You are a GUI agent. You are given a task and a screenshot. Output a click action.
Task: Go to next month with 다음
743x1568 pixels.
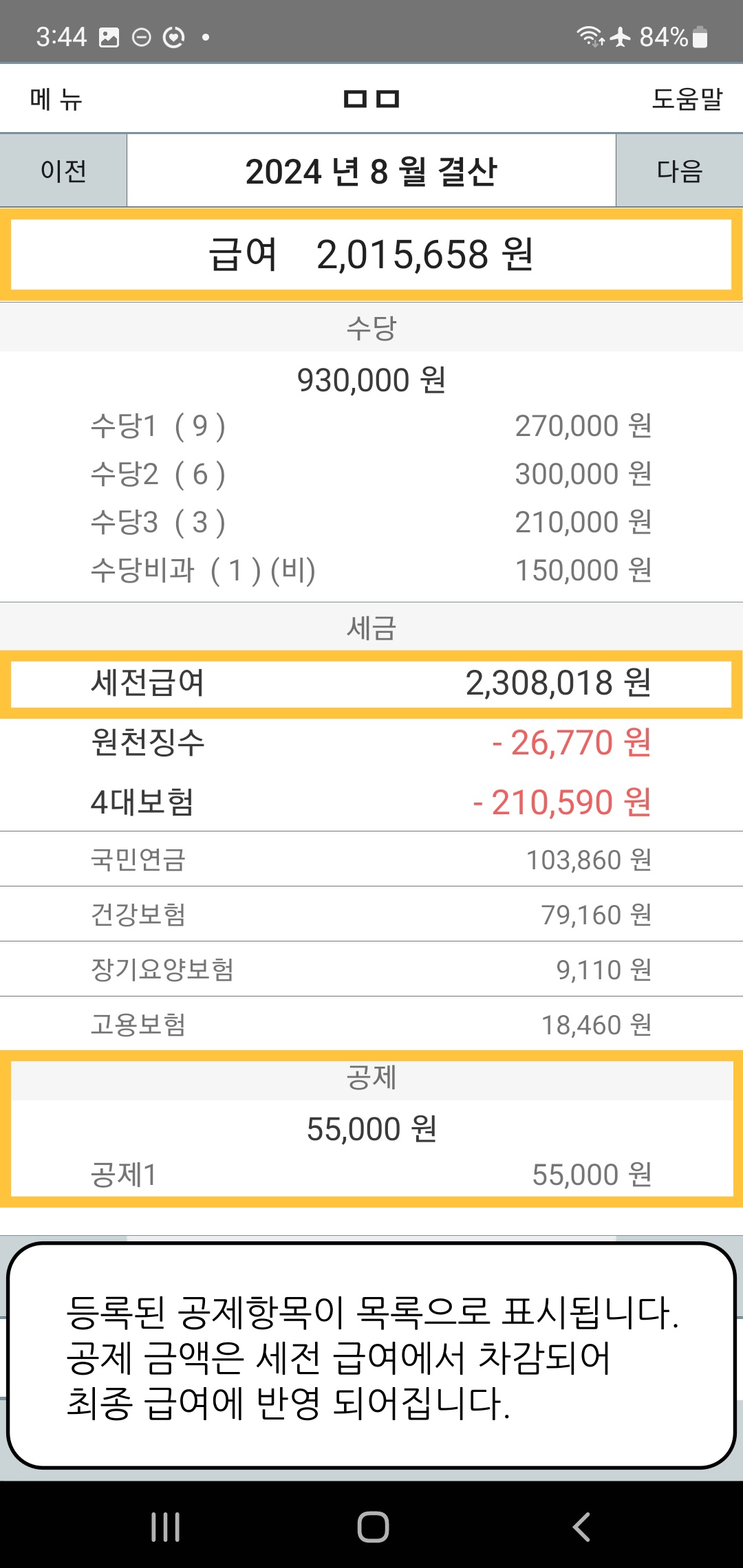[680, 171]
